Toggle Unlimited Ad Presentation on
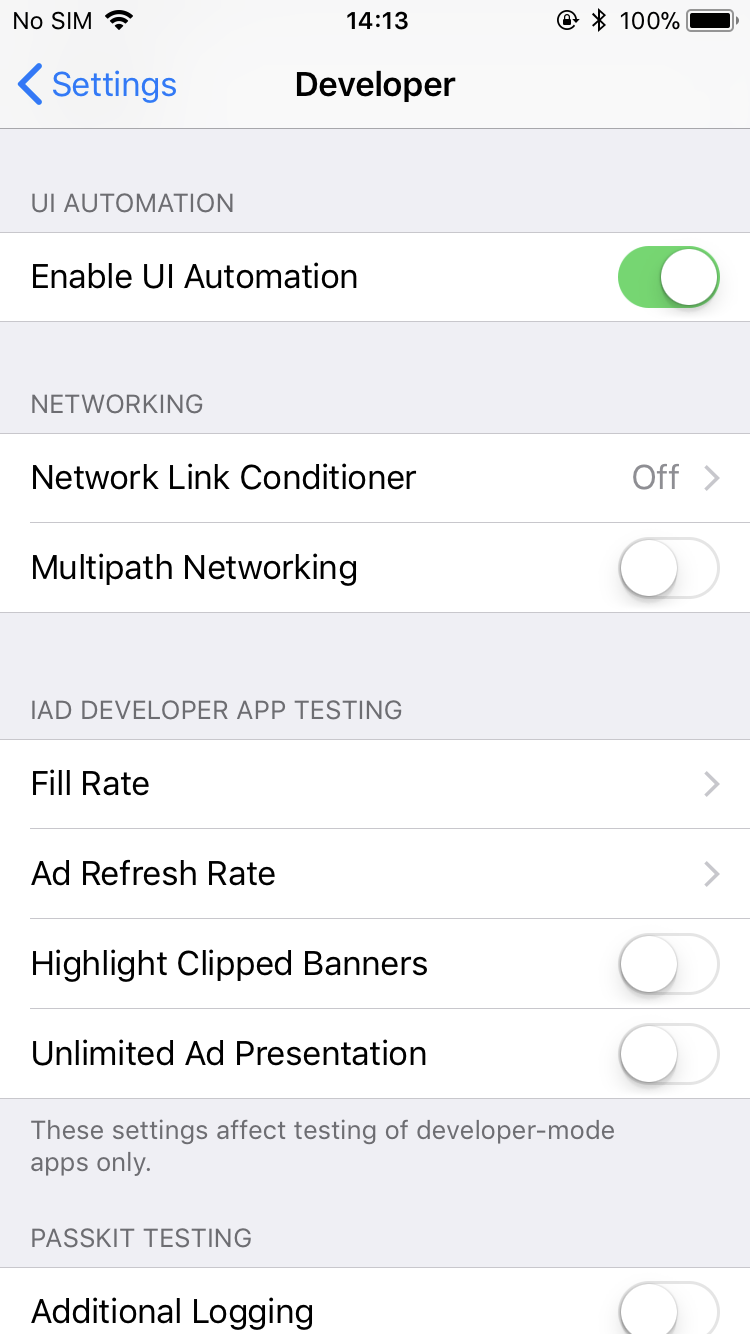Screen dimensions: 750x1334 point(668,1054)
